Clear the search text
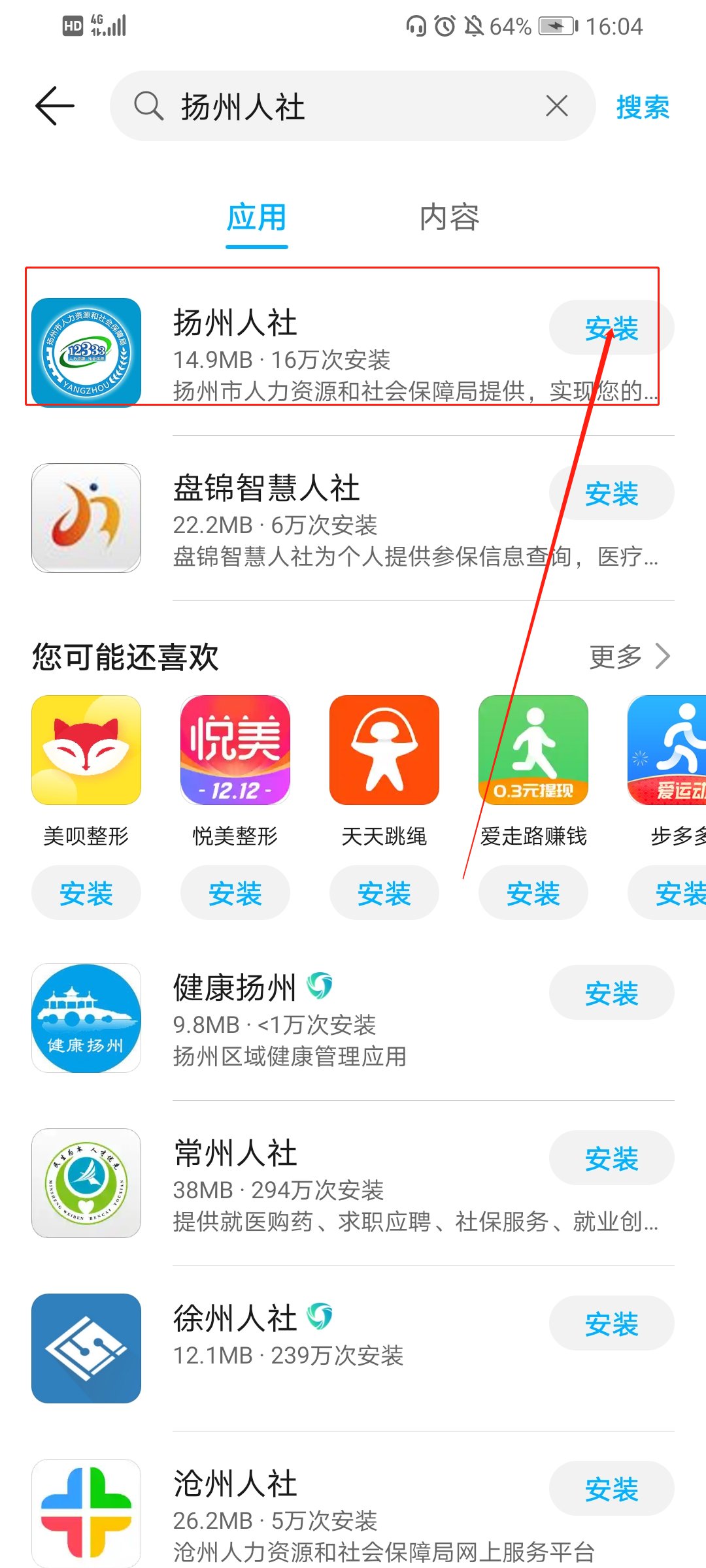 [556, 106]
